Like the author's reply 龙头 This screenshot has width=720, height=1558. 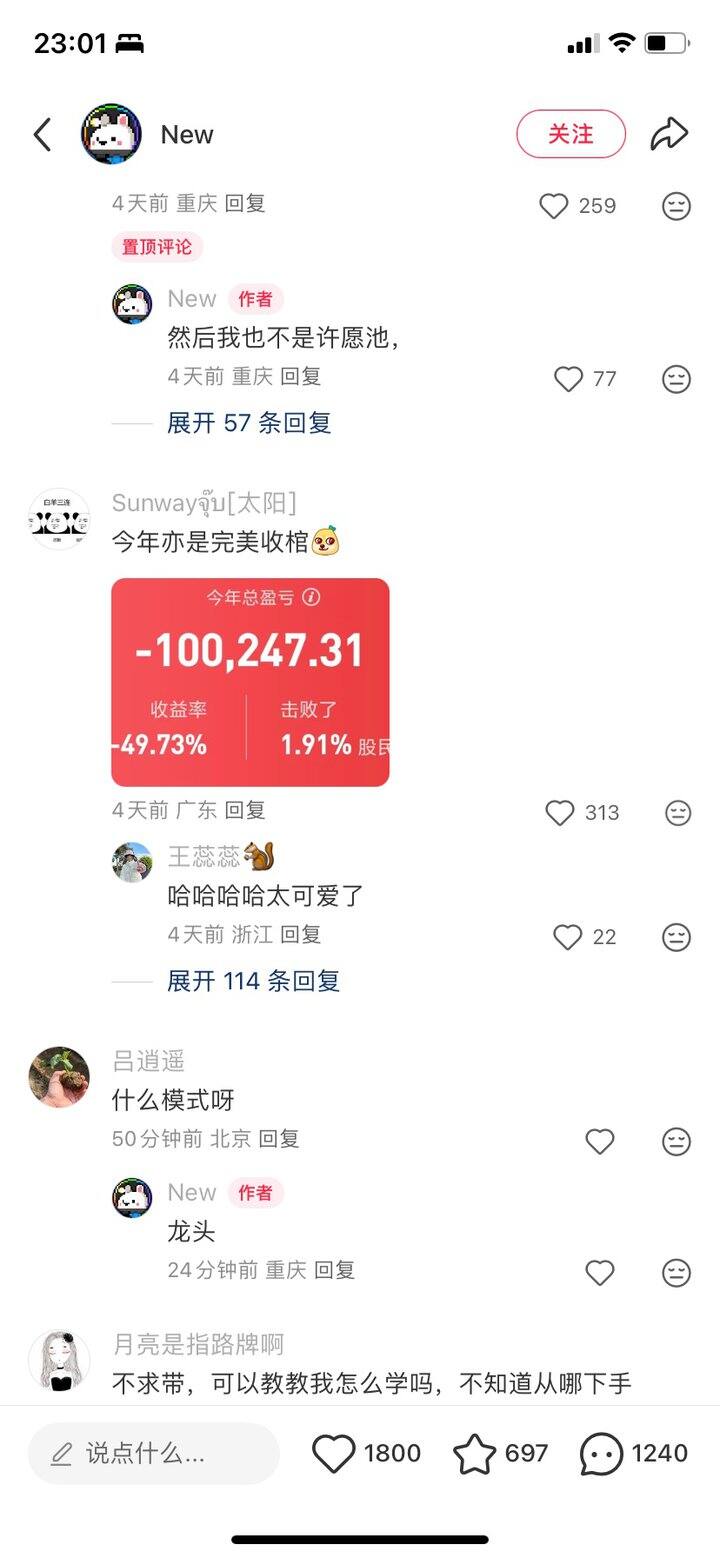pos(599,1273)
